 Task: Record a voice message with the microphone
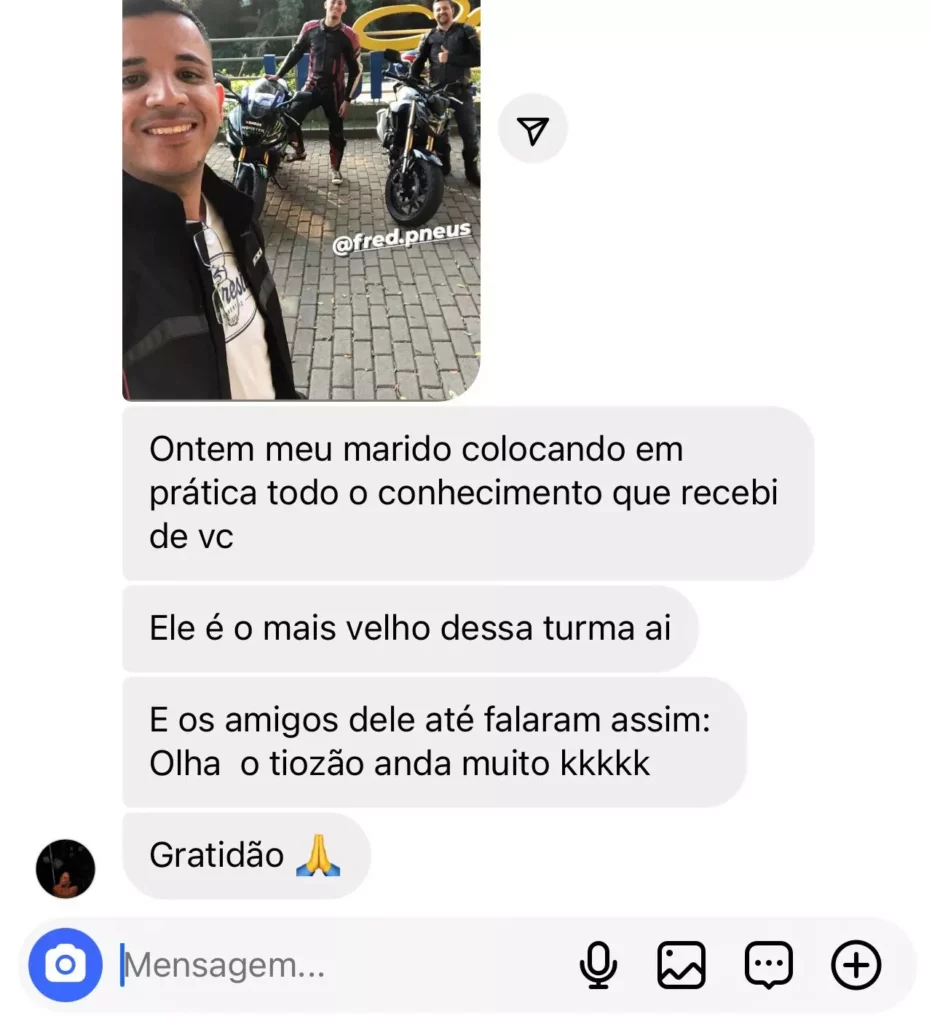(x=598, y=966)
